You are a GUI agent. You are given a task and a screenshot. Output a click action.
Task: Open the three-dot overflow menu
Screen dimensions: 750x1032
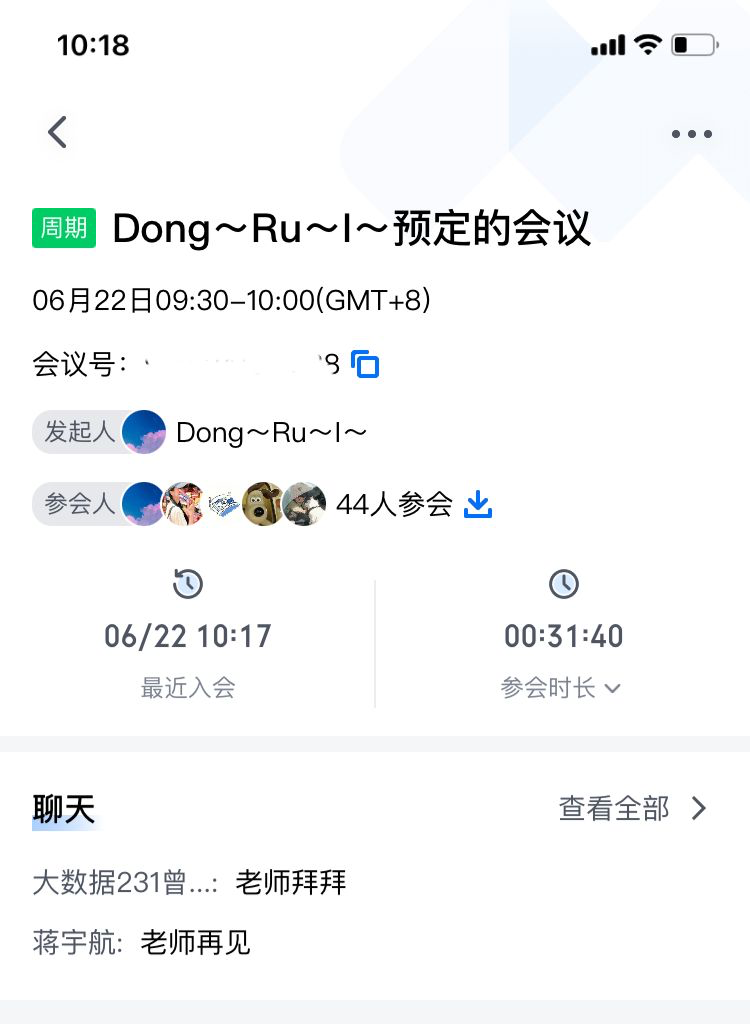pyautogui.click(x=691, y=134)
